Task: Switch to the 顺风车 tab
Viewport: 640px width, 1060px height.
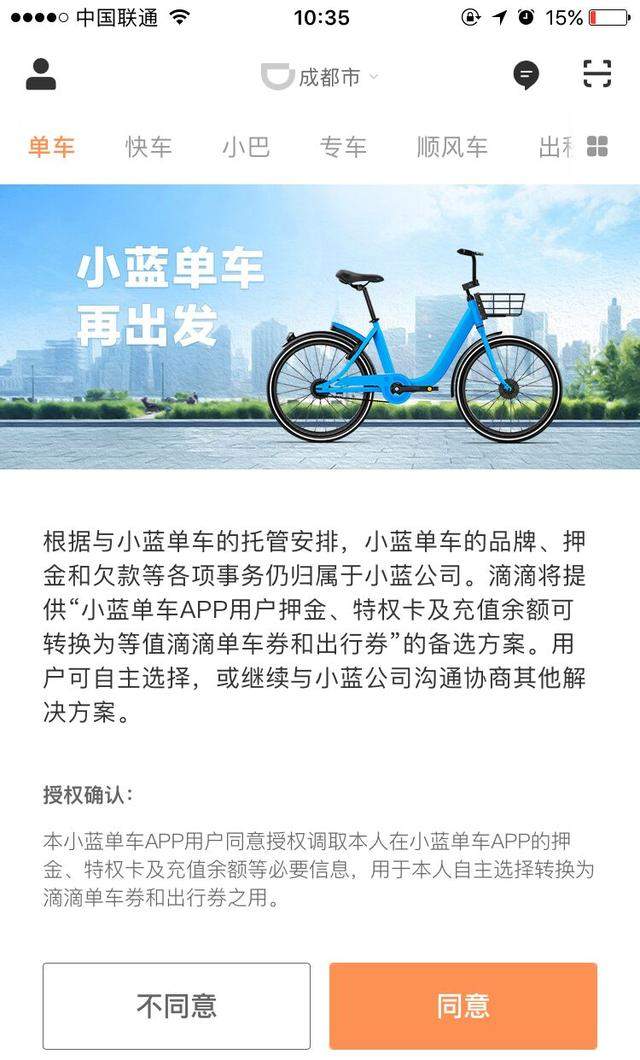Action: (x=452, y=147)
